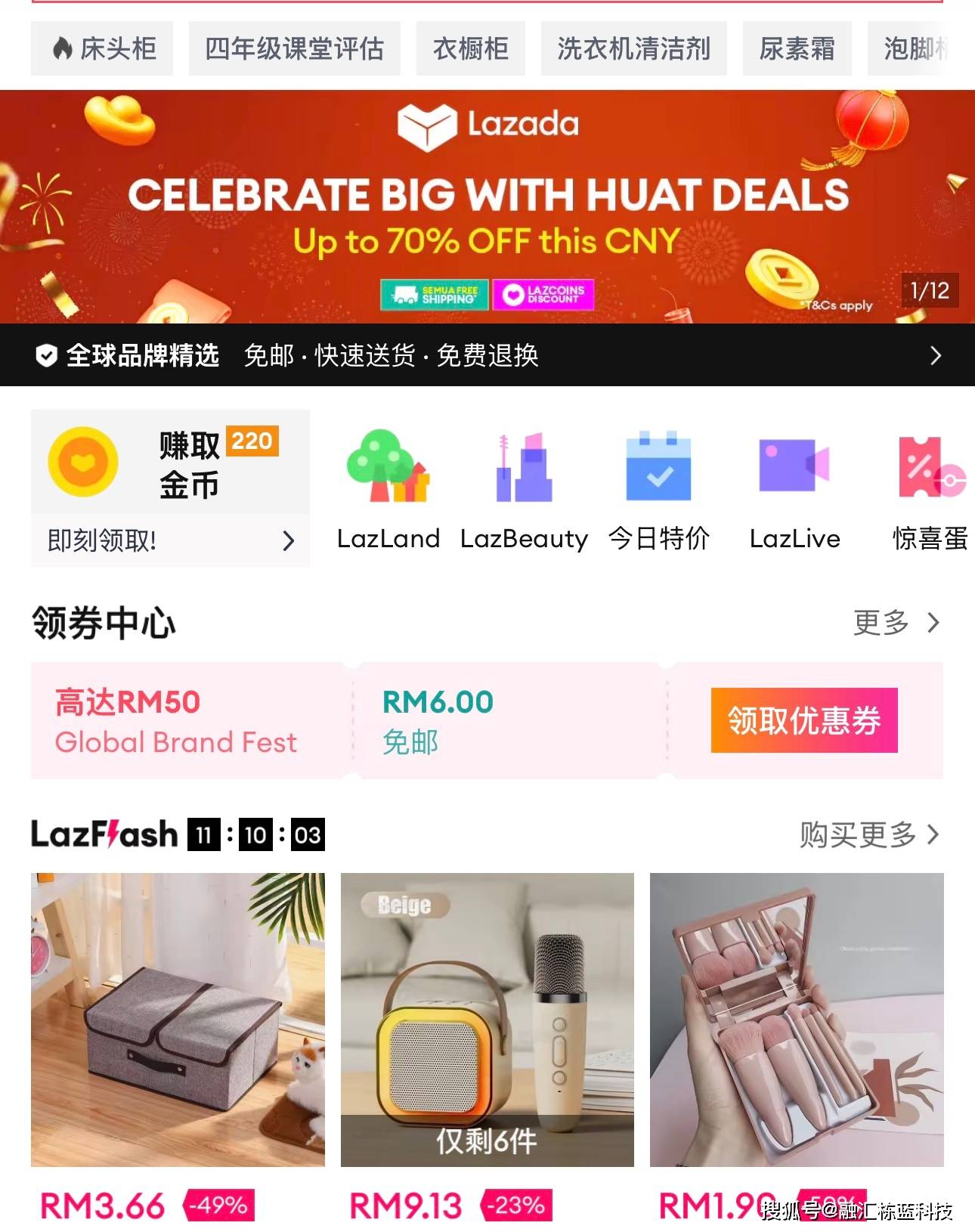Open the RM3.66 storage box deal
Image resolution: width=975 pixels, height=1232 pixels.
coord(178,1020)
